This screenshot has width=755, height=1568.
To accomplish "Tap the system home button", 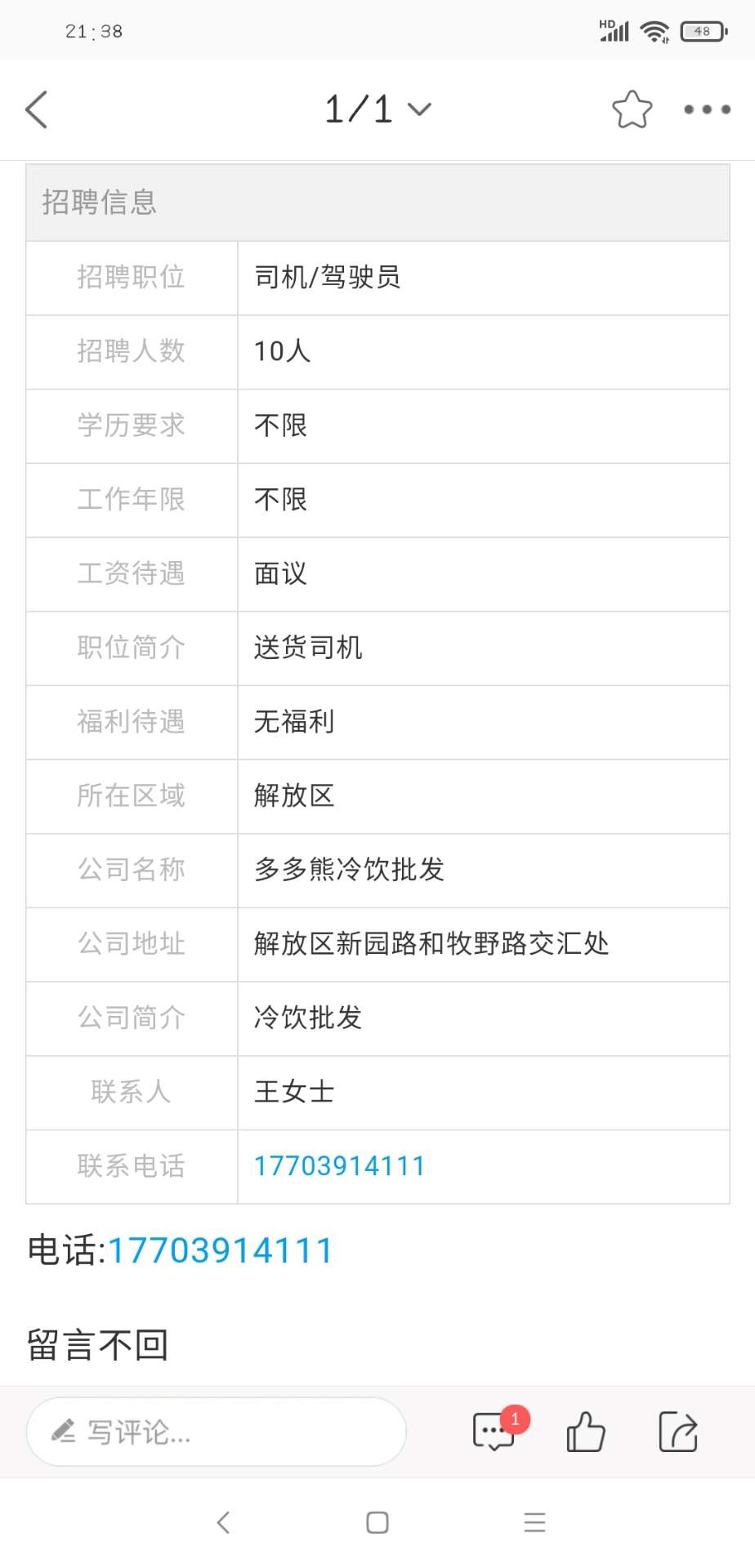I will pos(377,1522).
